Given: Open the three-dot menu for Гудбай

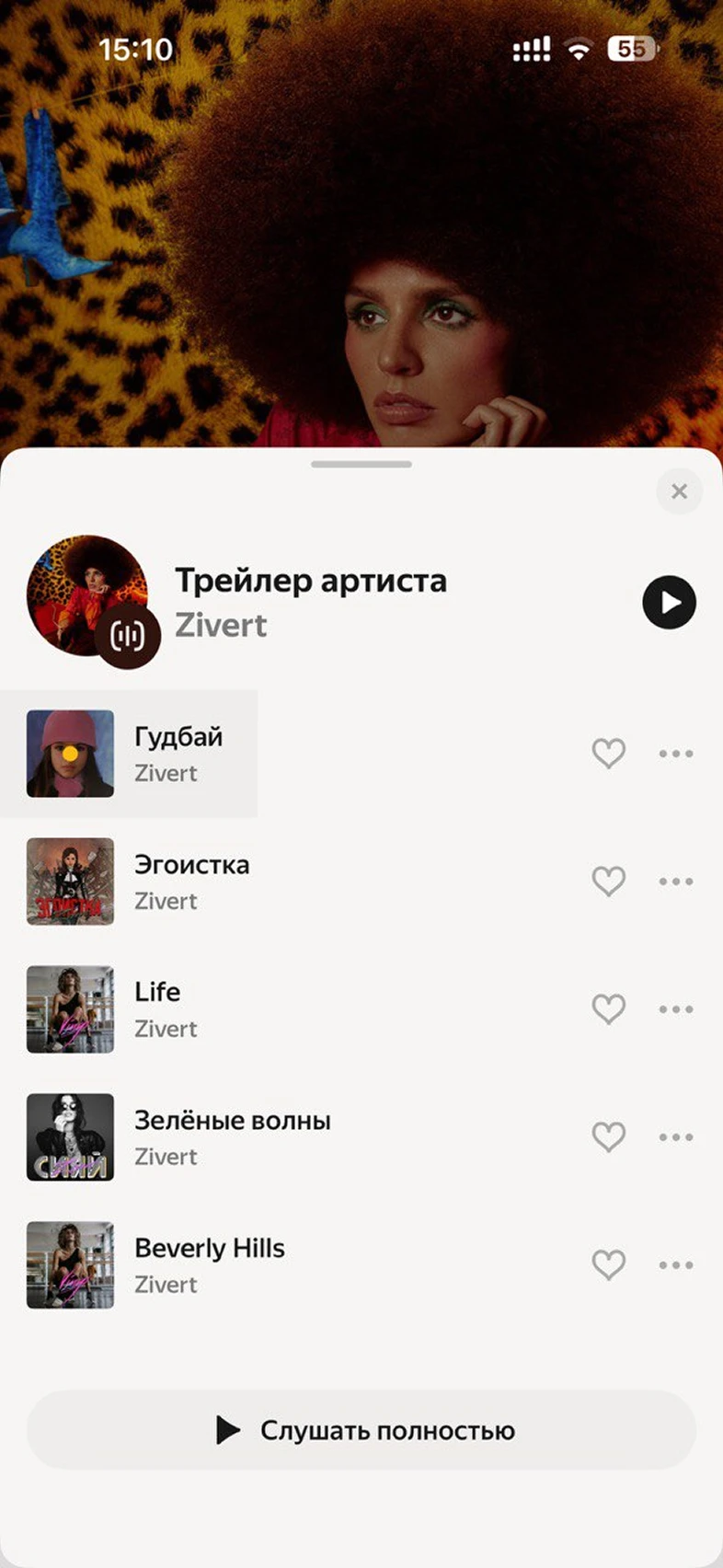Looking at the screenshot, I should [676, 753].
